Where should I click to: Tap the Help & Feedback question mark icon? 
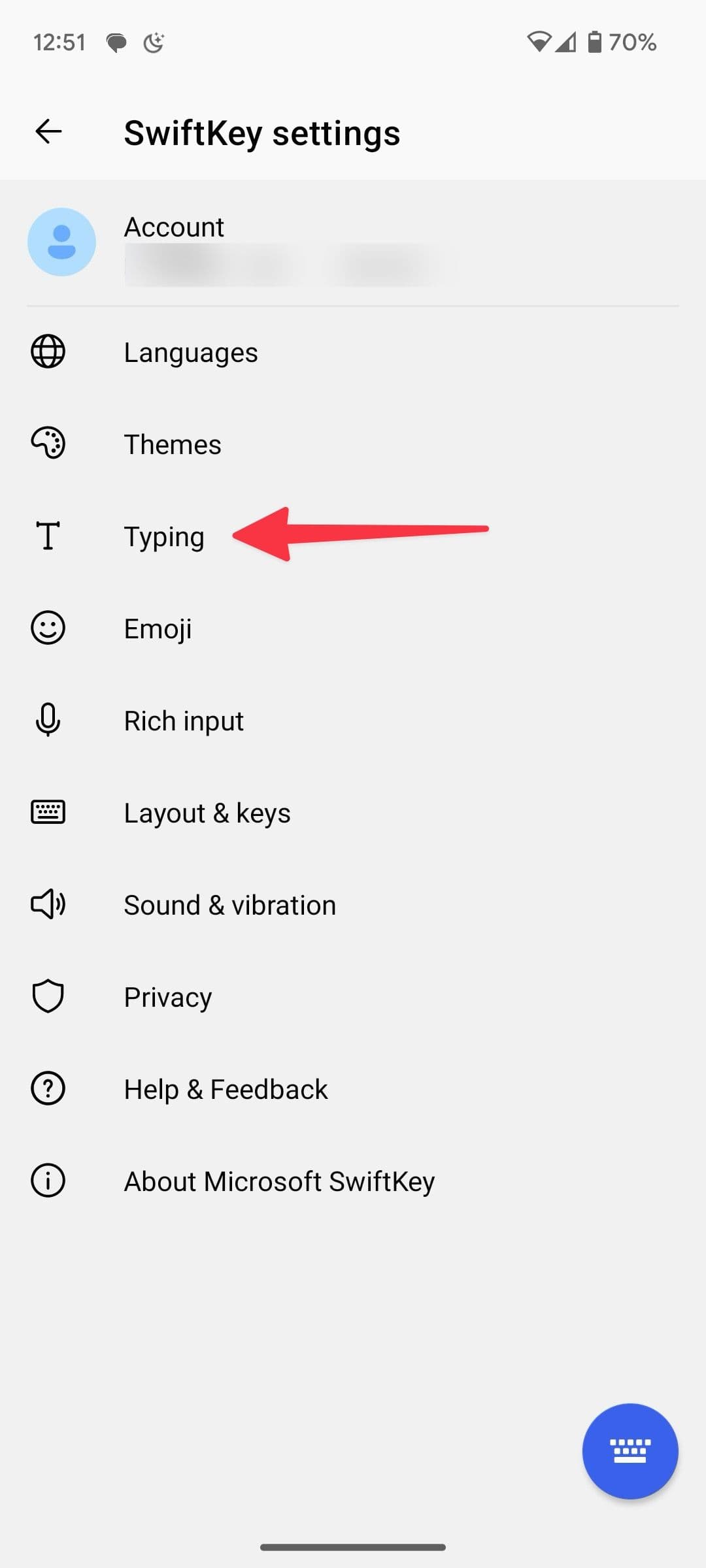click(x=47, y=1088)
